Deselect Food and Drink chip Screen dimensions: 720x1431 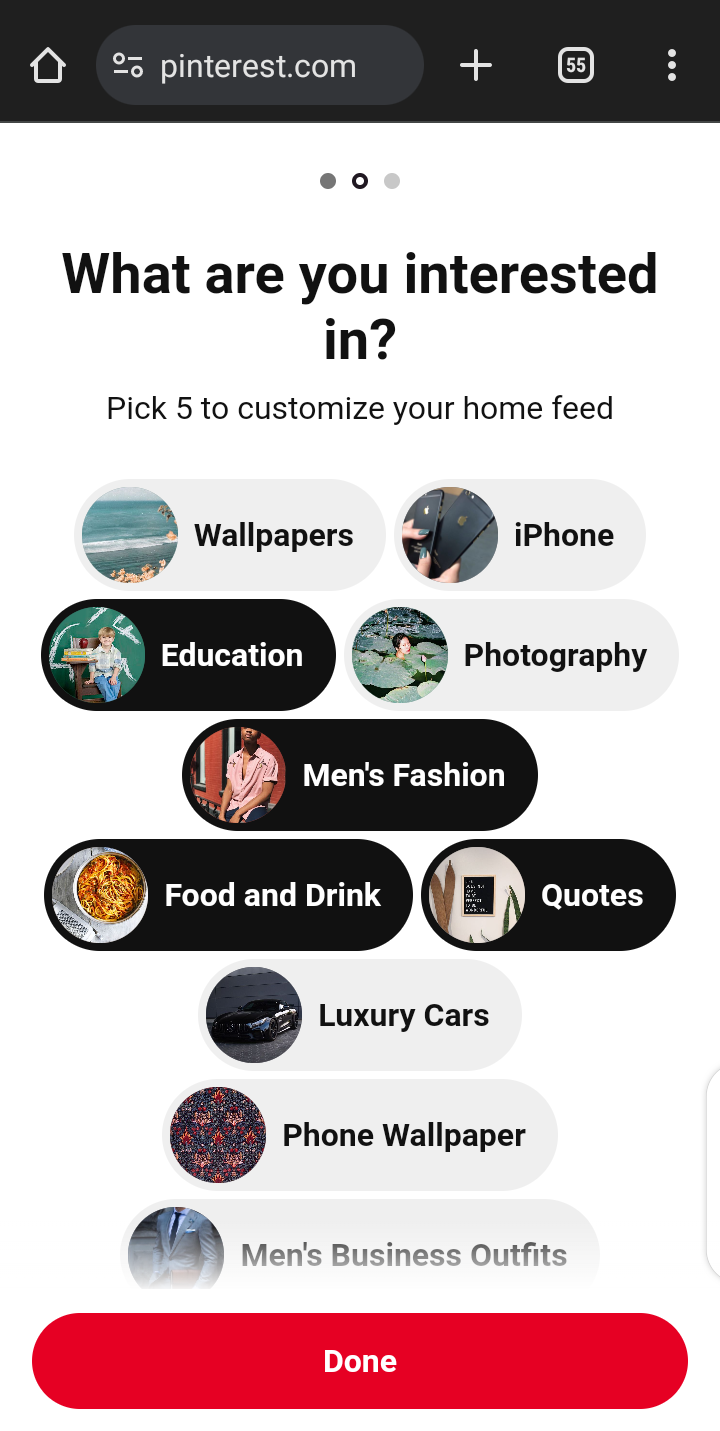pyautogui.click(x=228, y=895)
